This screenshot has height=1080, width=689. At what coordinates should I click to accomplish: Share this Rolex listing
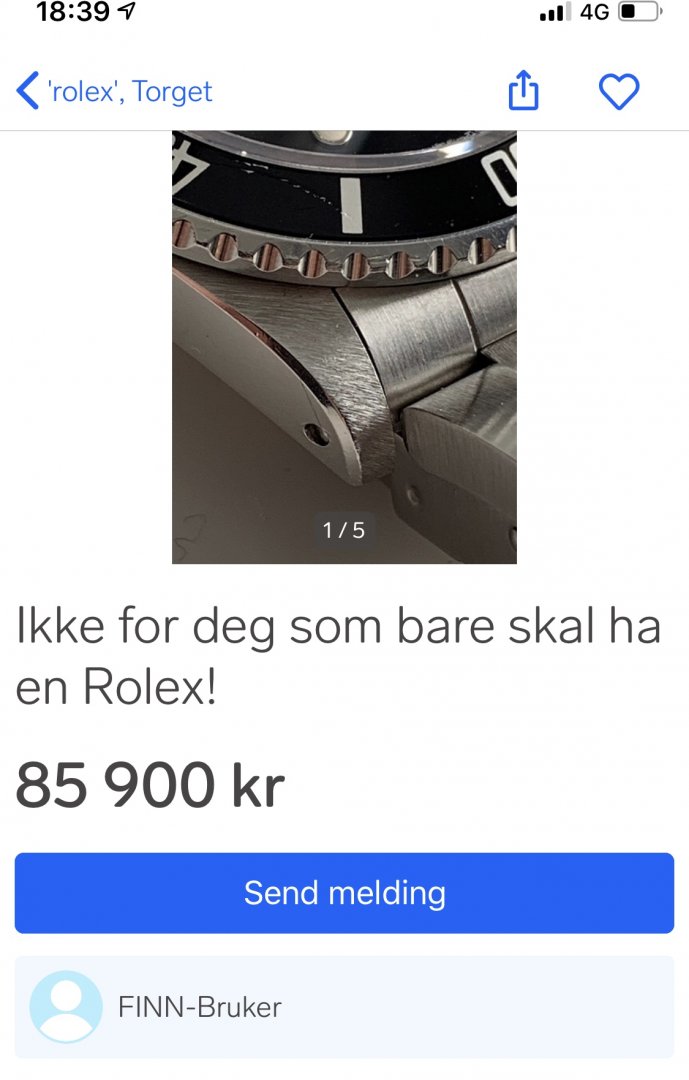point(523,92)
